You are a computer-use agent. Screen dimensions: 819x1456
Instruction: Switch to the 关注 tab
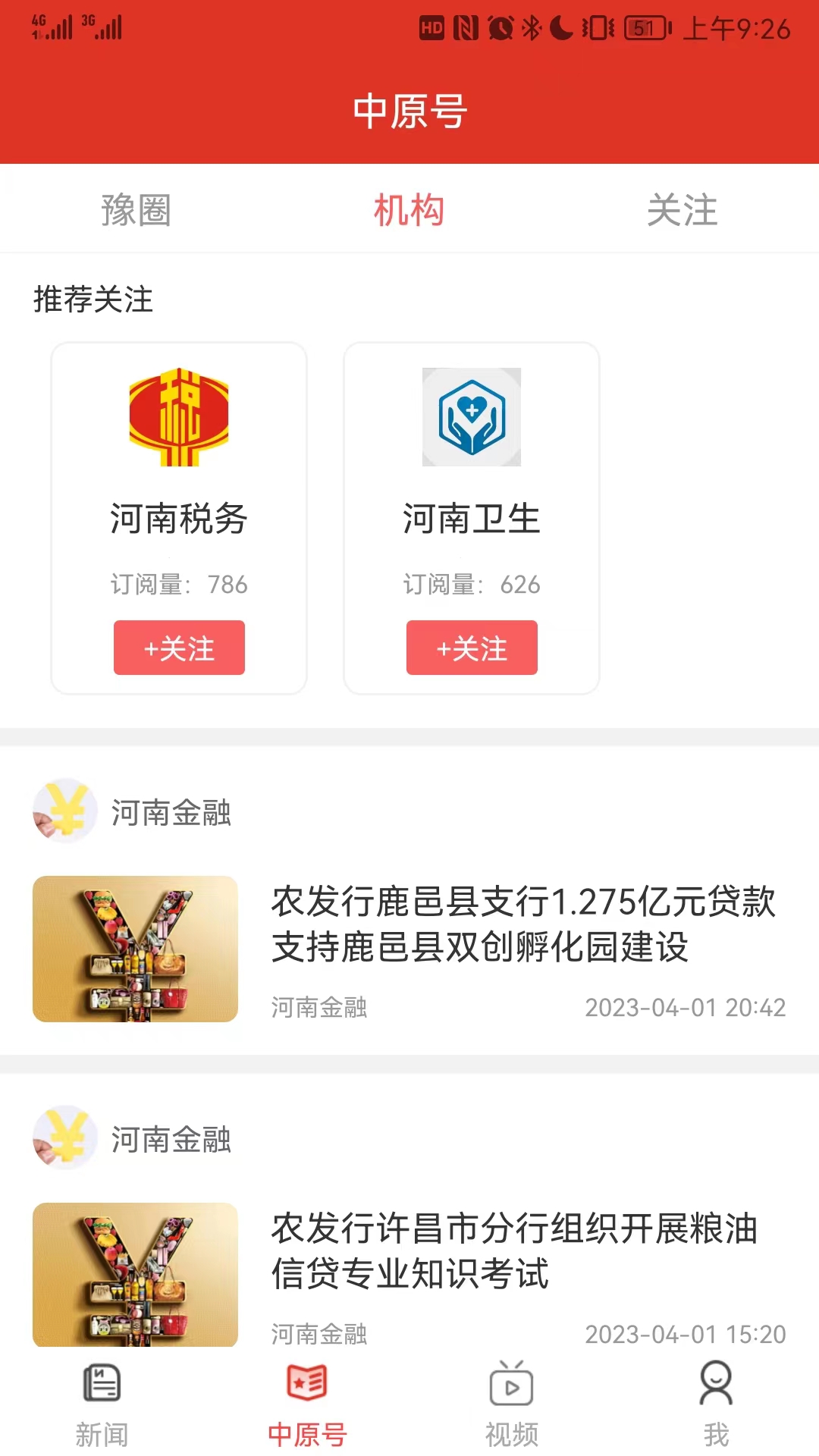click(x=682, y=210)
